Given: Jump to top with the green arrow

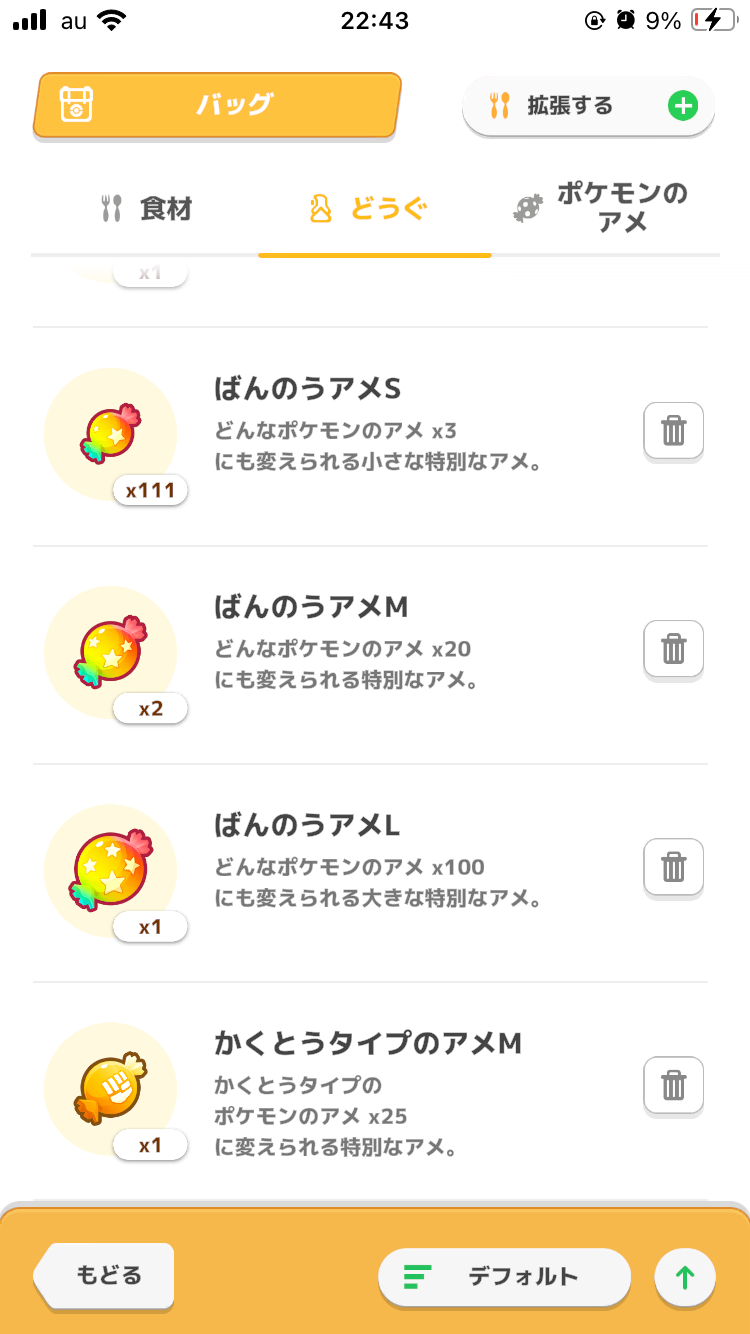Looking at the screenshot, I should 685,1277.
